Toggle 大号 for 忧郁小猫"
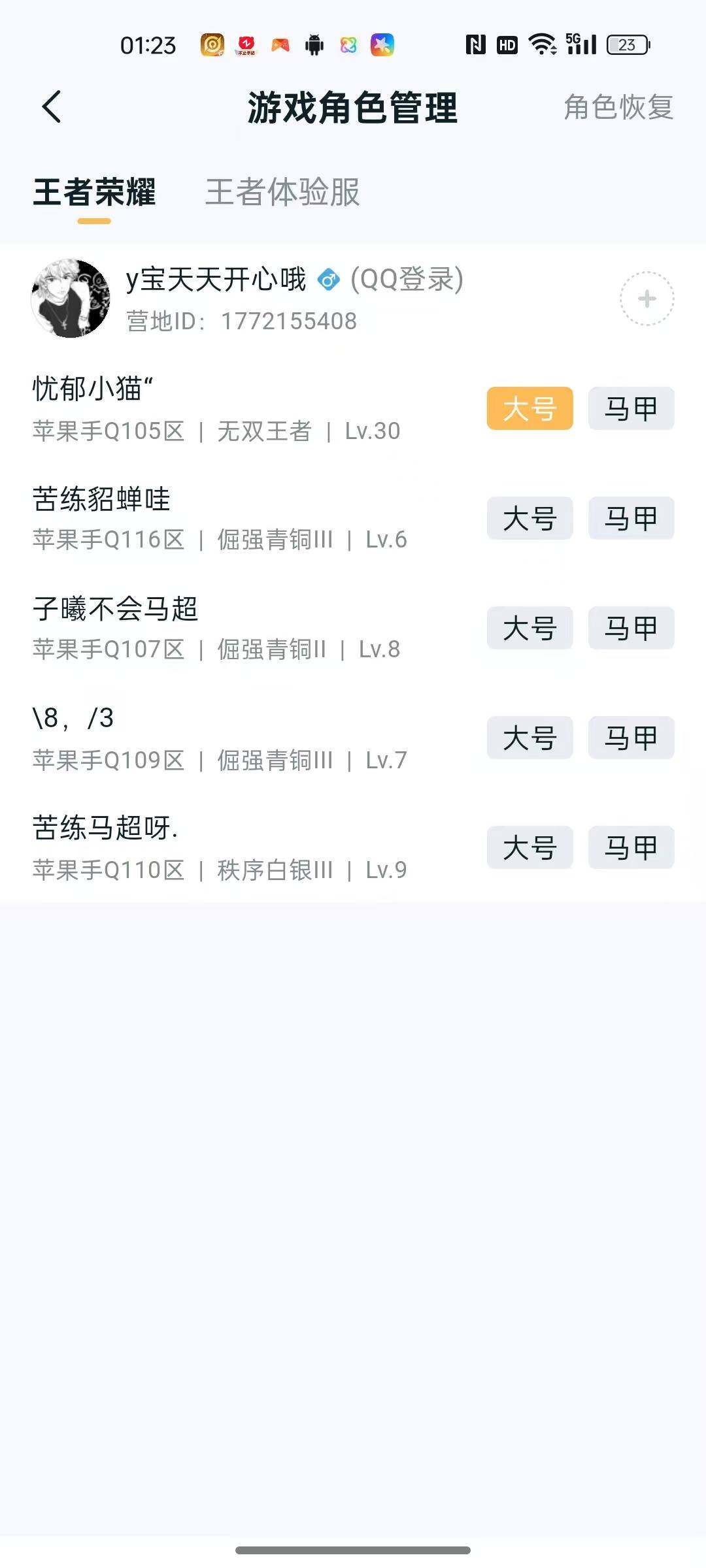Image resolution: width=706 pixels, height=1568 pixels. click(x=529, y=408)
